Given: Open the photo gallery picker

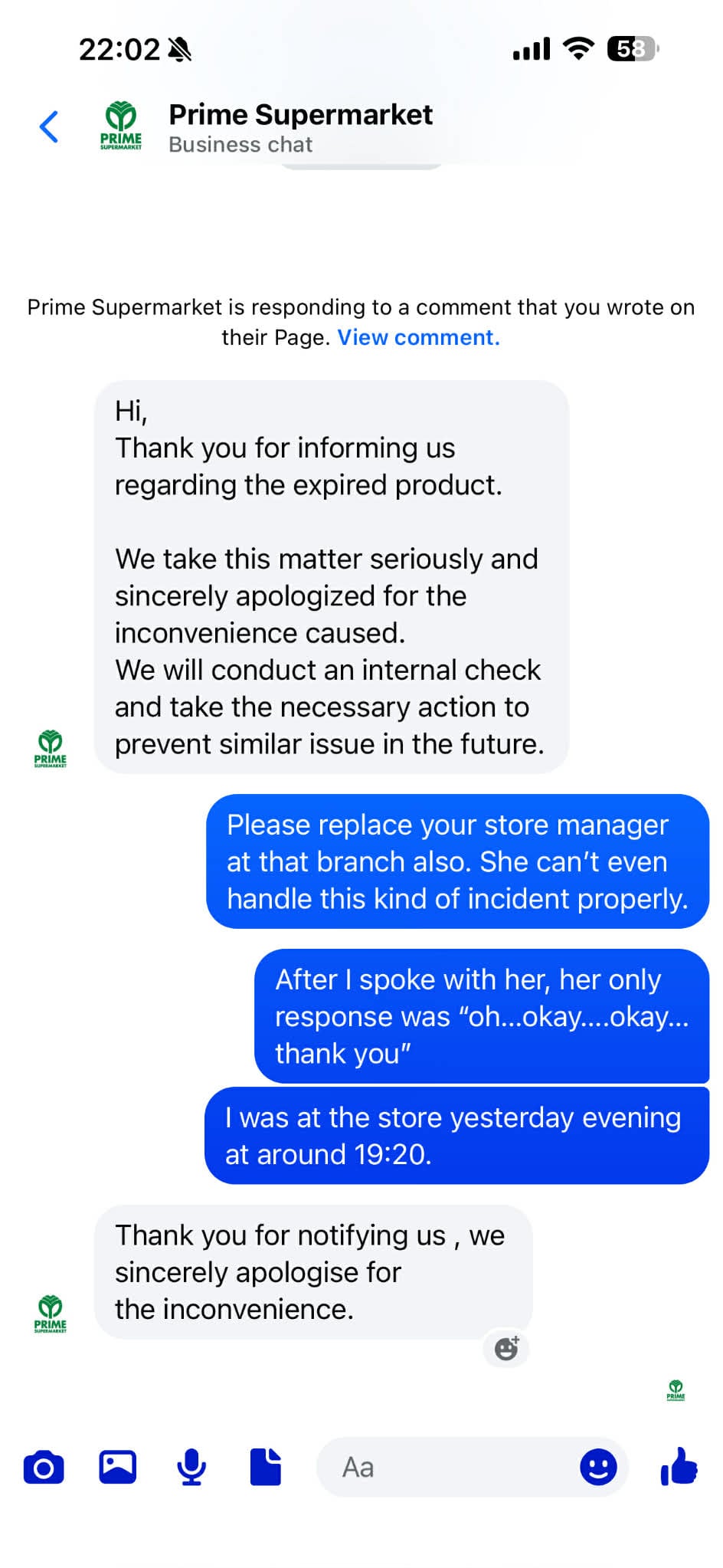Looking at the screenshot, I should (x=117, y=1467).
